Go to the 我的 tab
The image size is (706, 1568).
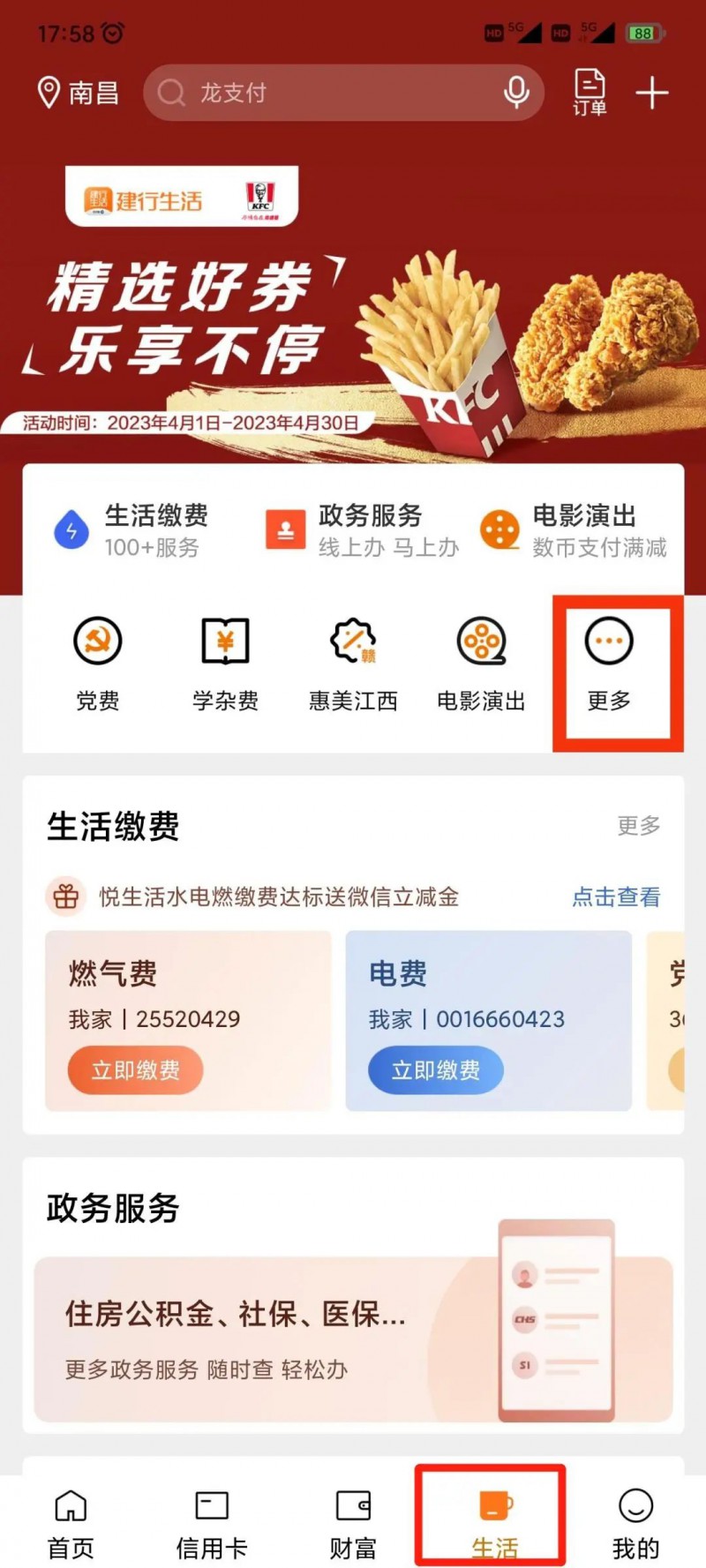click(x=635, y=1524)
